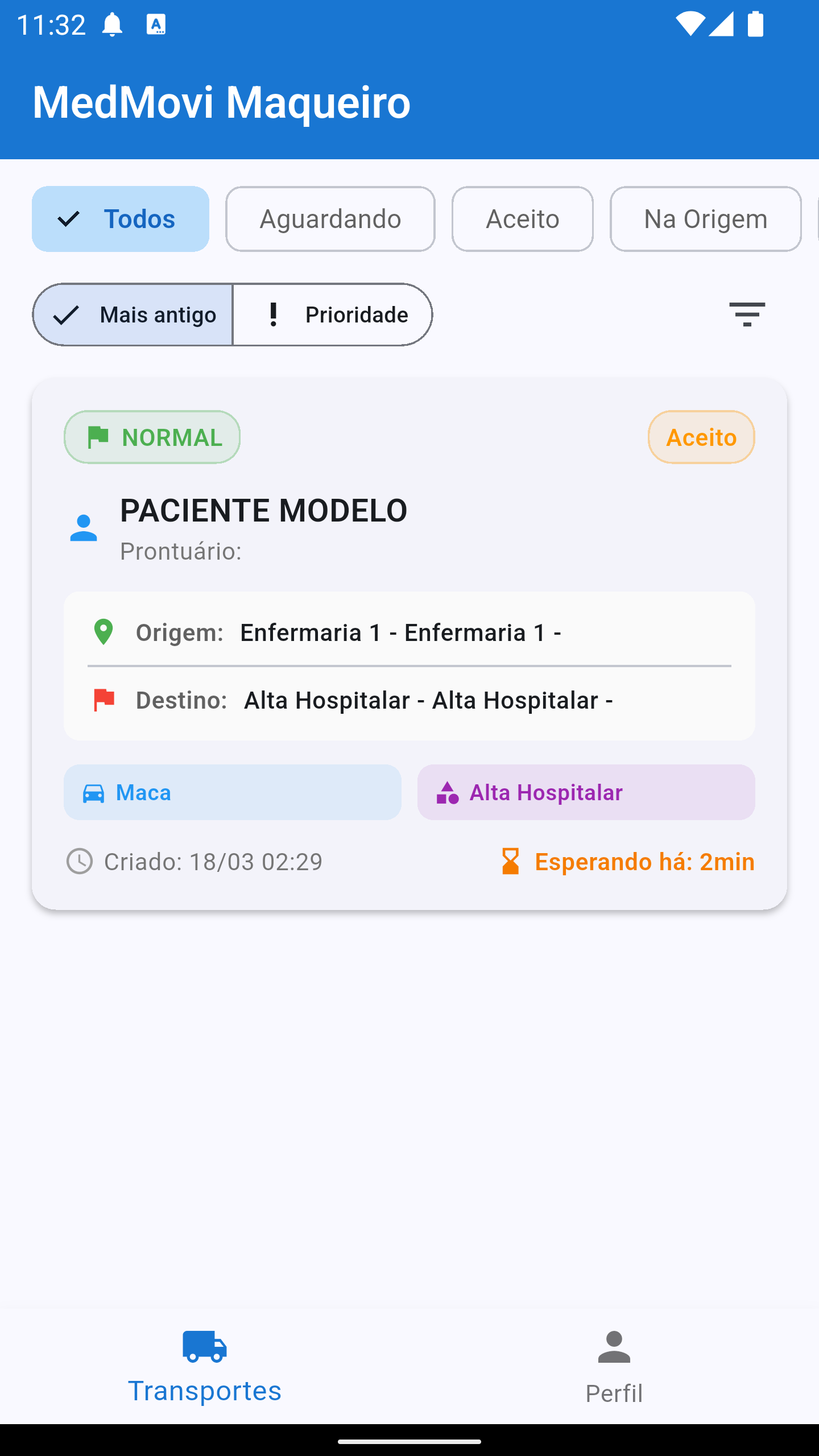
Task: Enable the Prioridade sorting option
Action: click(333, 315)
